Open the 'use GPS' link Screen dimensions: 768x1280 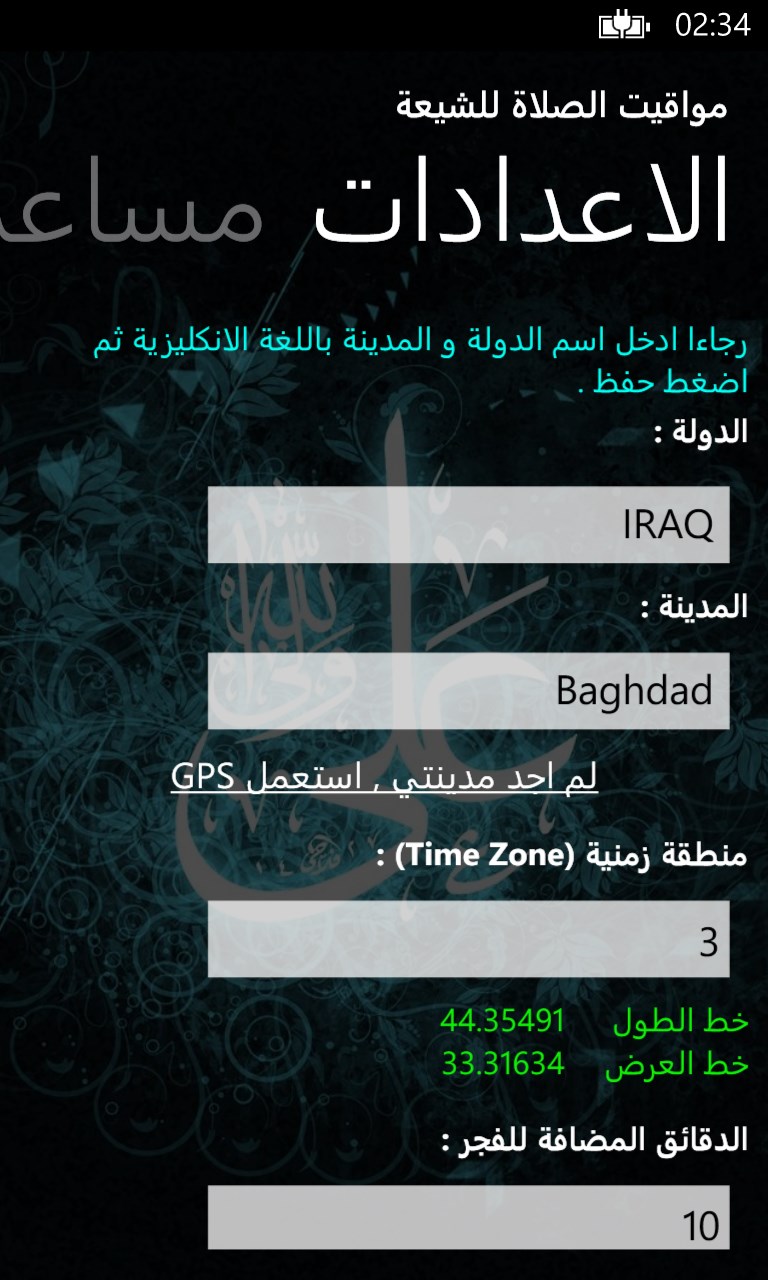point(384,777)
